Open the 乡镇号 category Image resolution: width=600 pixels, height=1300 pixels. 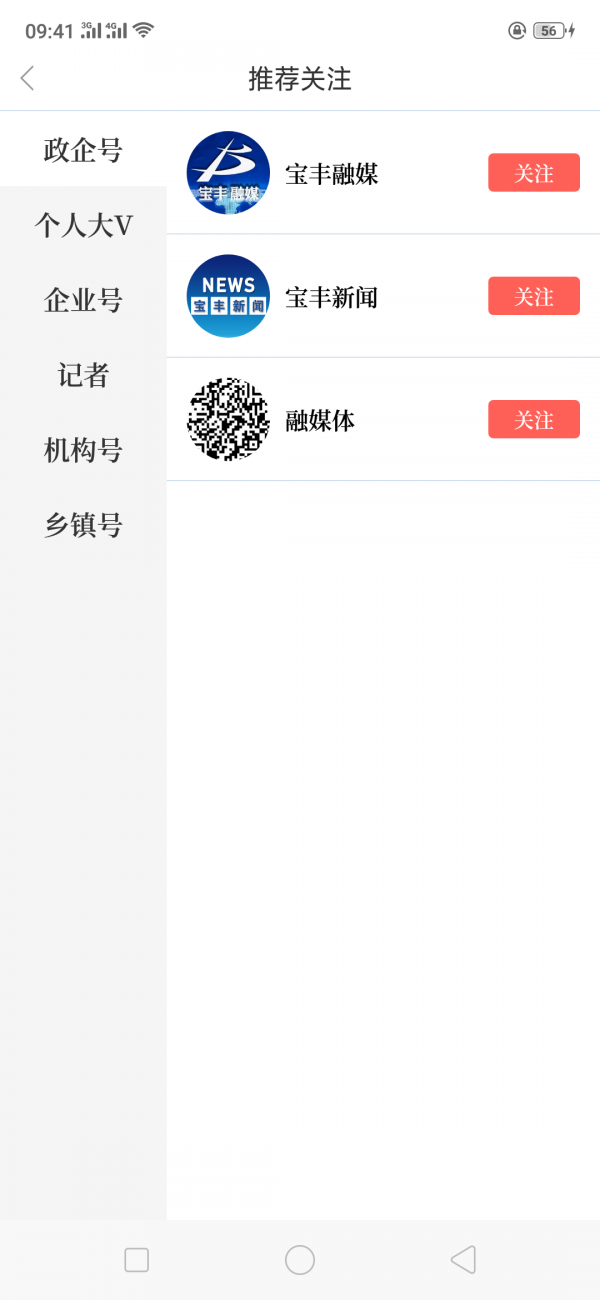point(83,525)
